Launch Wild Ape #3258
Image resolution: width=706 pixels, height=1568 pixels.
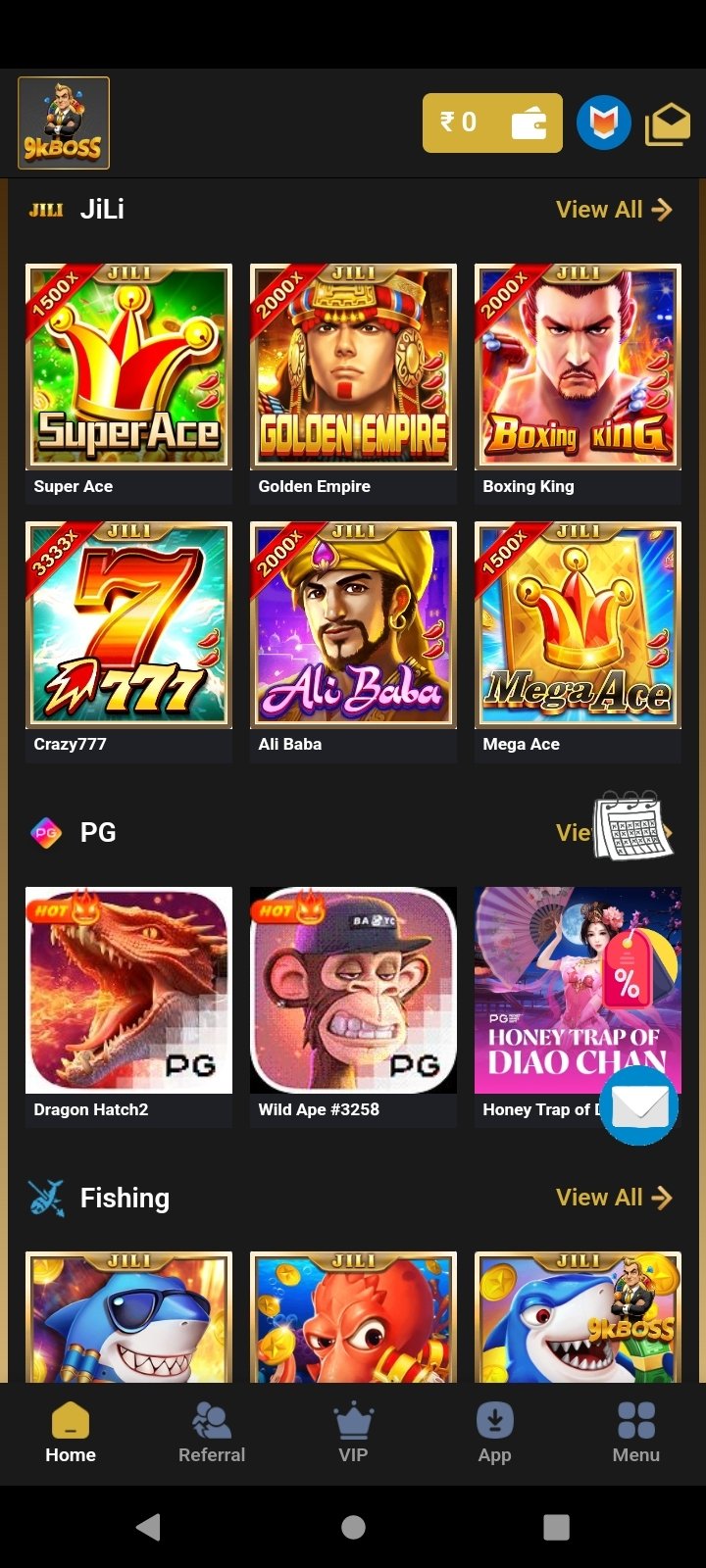(353, 990)
